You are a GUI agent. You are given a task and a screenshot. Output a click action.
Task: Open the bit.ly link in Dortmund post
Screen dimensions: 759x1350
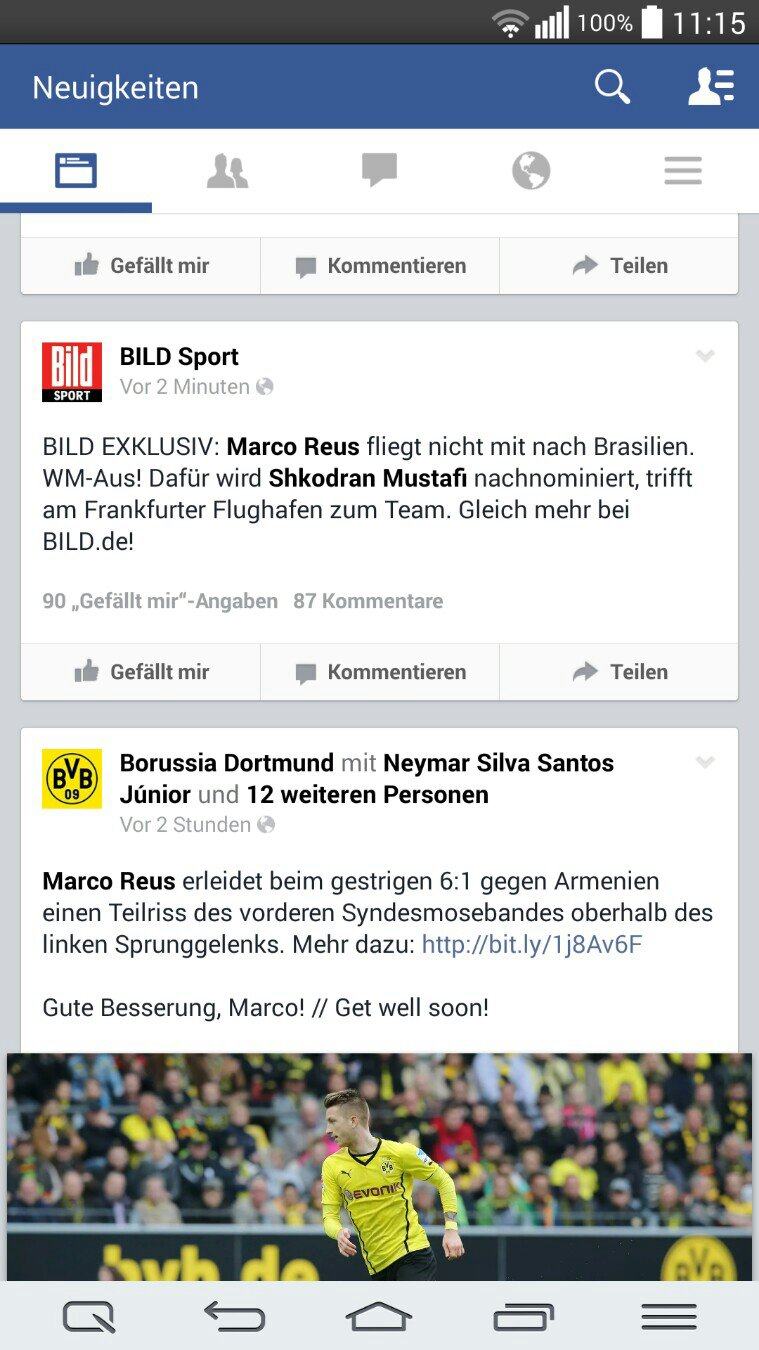[532, 945]
